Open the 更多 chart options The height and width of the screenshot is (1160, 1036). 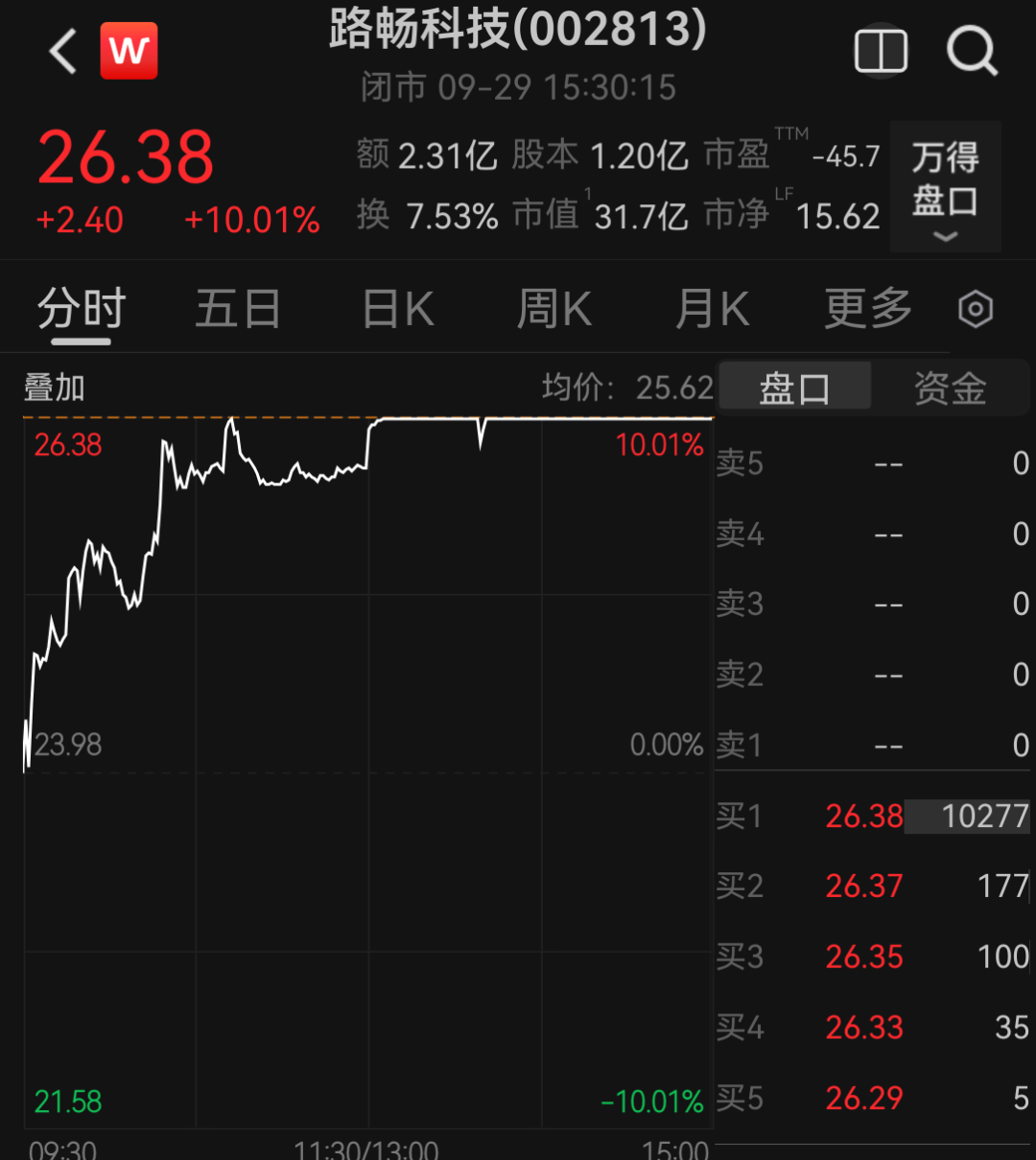click(x=868, y=310)
